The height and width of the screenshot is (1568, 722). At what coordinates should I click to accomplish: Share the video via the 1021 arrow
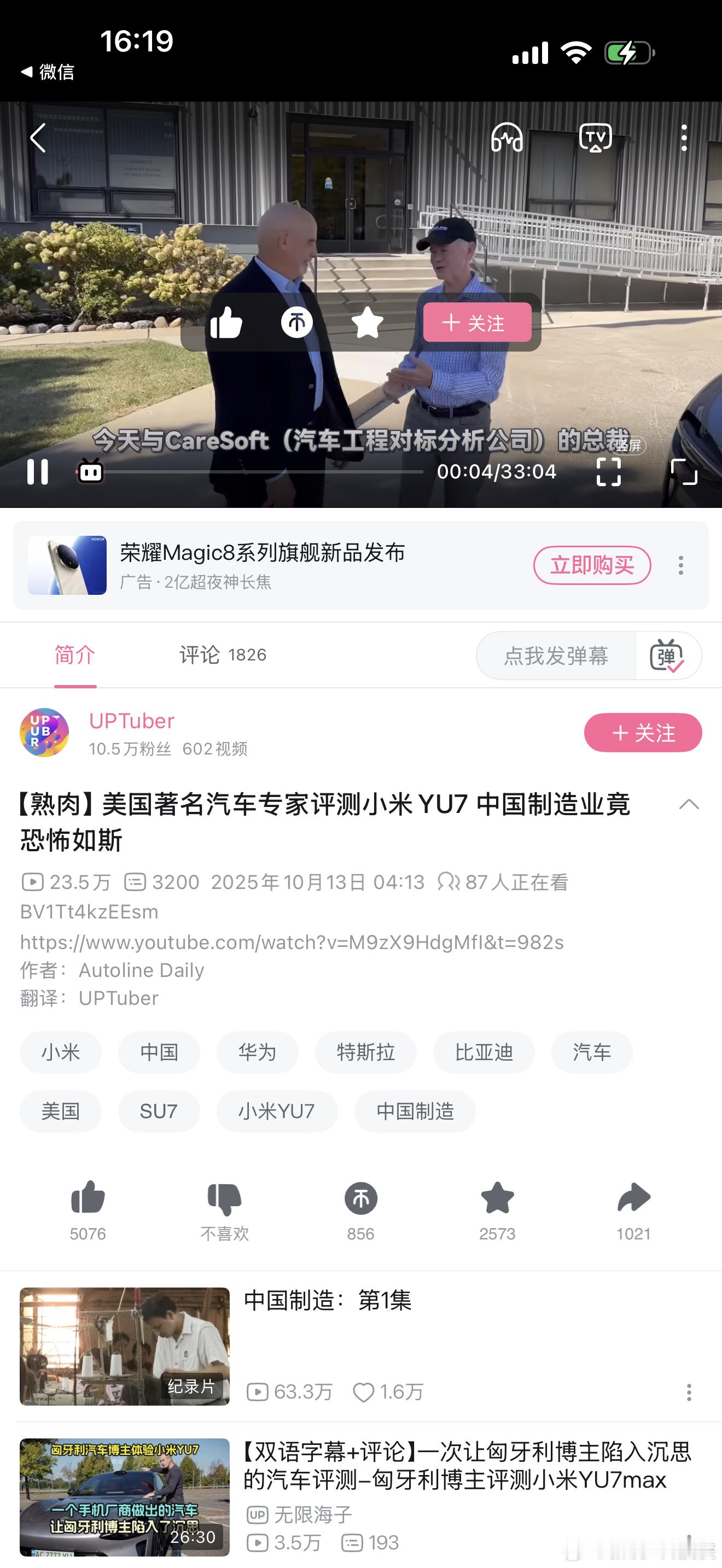pyautogui.click(x=633, y=1199)
